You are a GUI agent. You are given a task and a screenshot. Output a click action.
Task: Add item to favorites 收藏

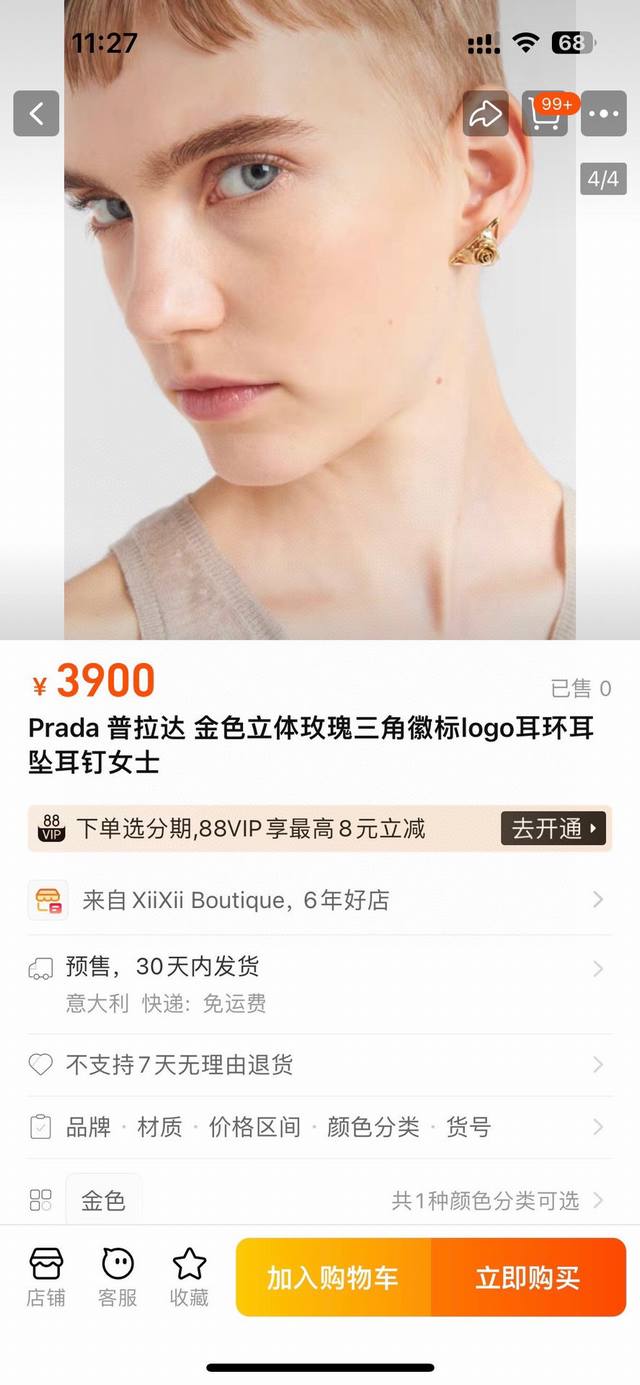click(189, 1277)
